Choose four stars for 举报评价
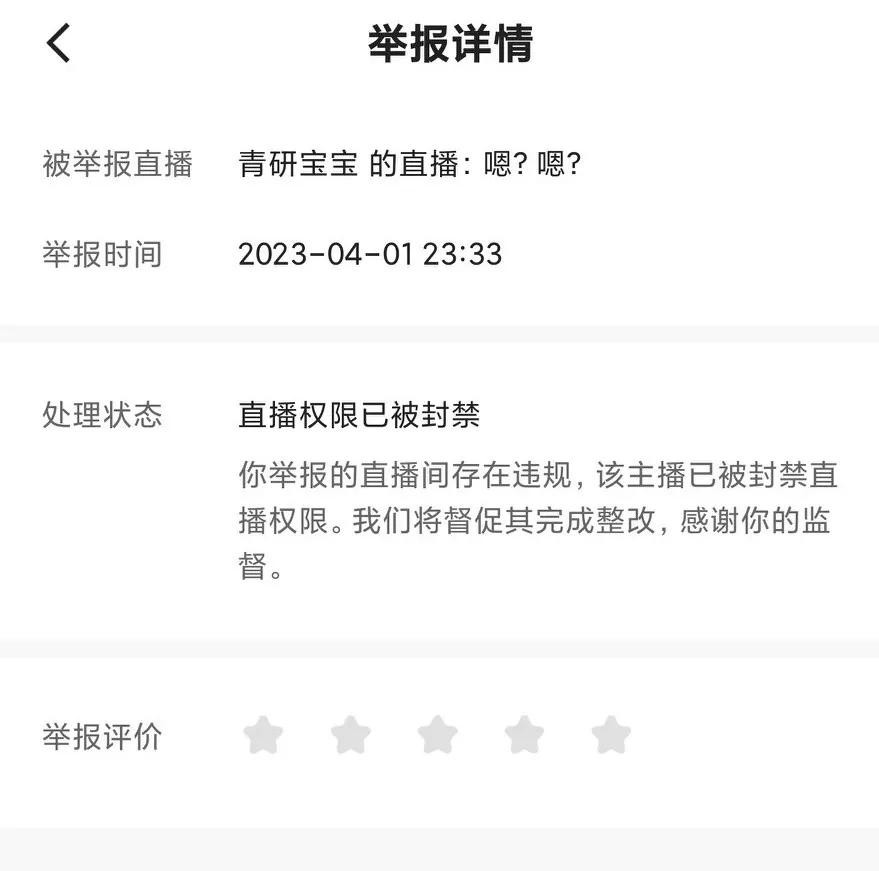 point(524,736)
